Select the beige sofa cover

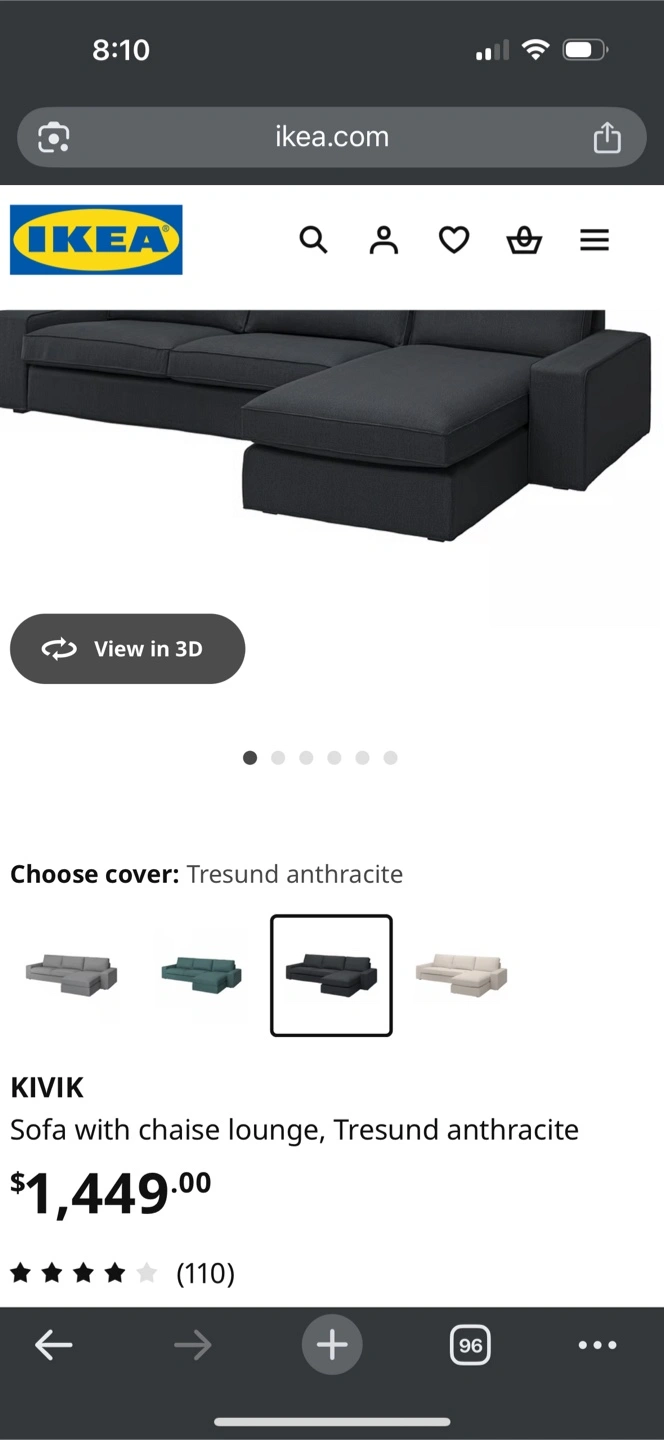coord(461,974)
